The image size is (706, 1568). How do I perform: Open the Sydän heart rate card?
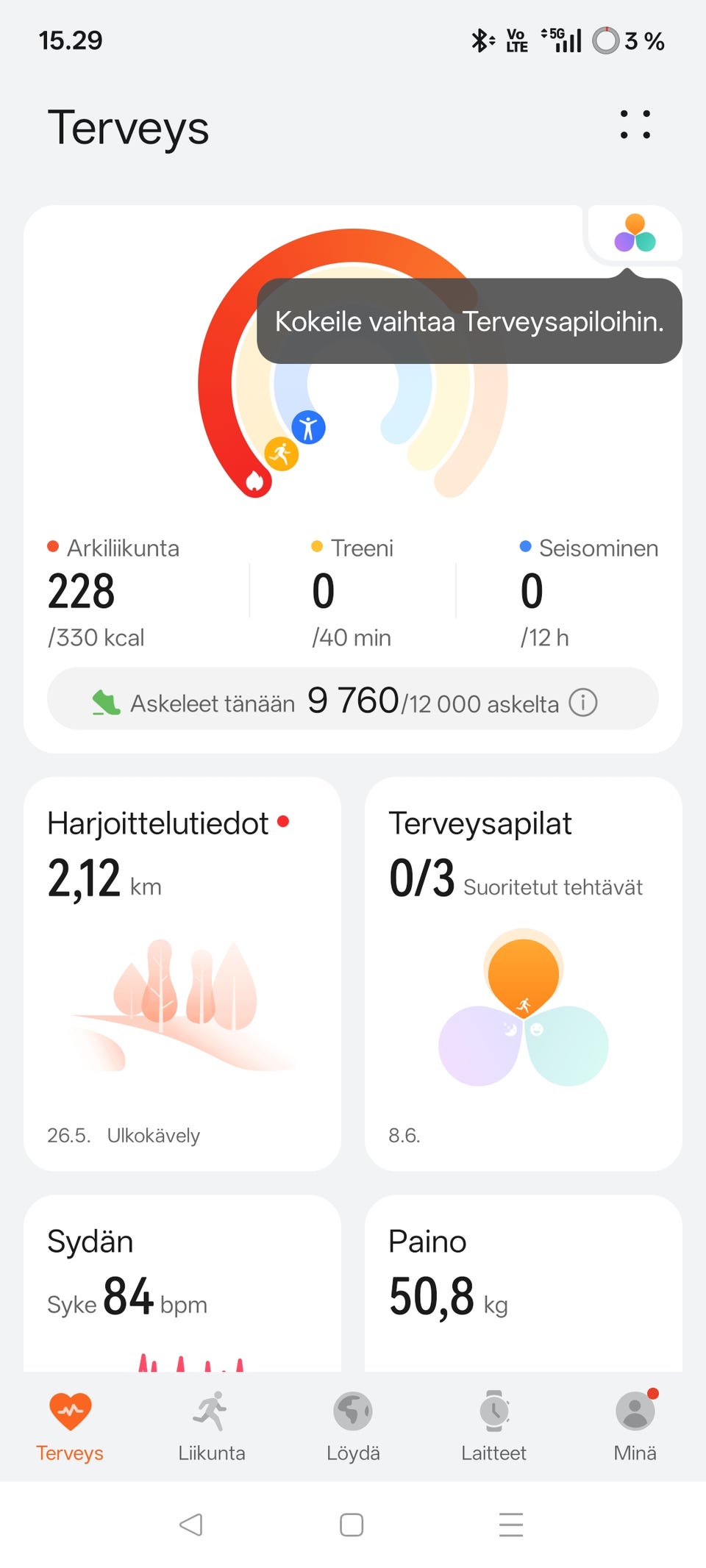click(182, 1284)
